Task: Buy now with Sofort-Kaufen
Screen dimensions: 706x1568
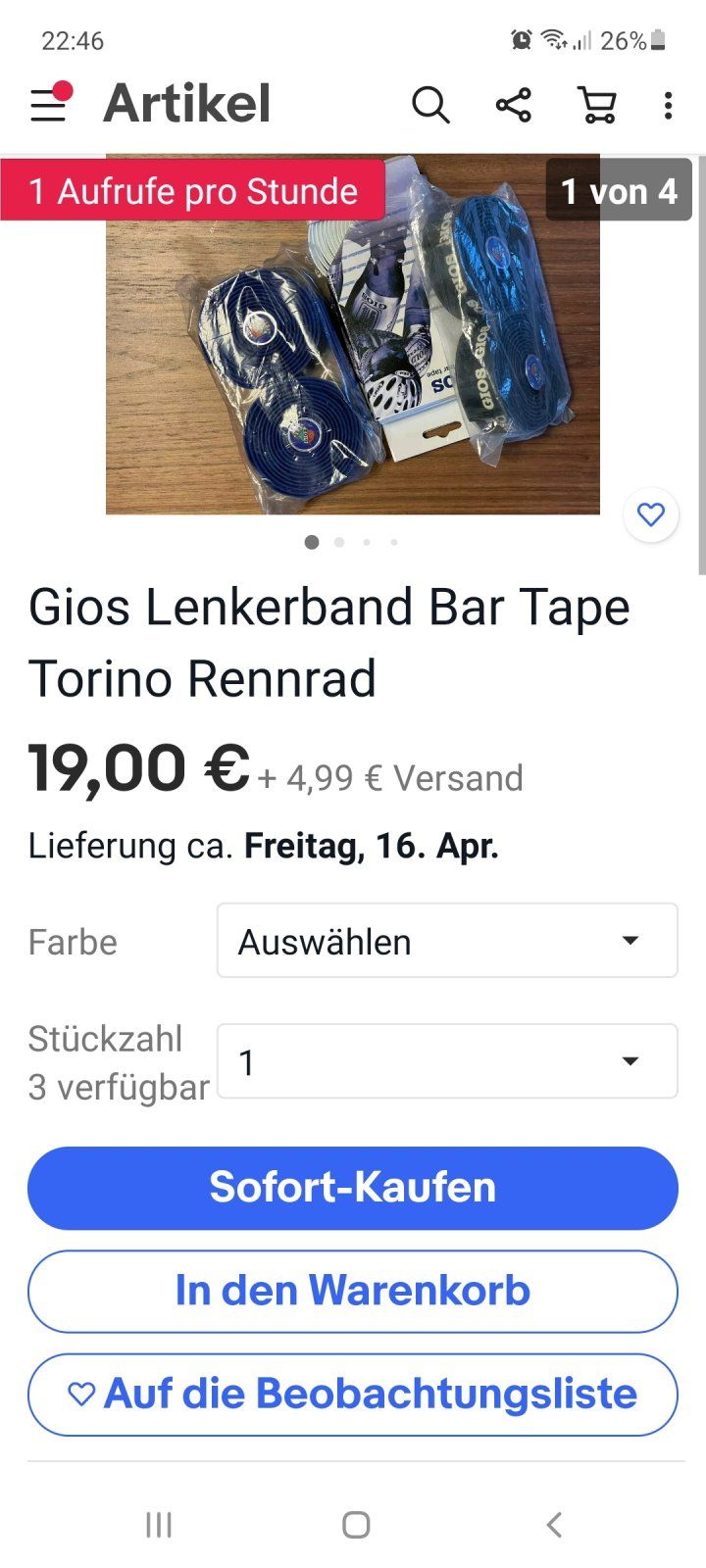Action: coord(353,1188)
